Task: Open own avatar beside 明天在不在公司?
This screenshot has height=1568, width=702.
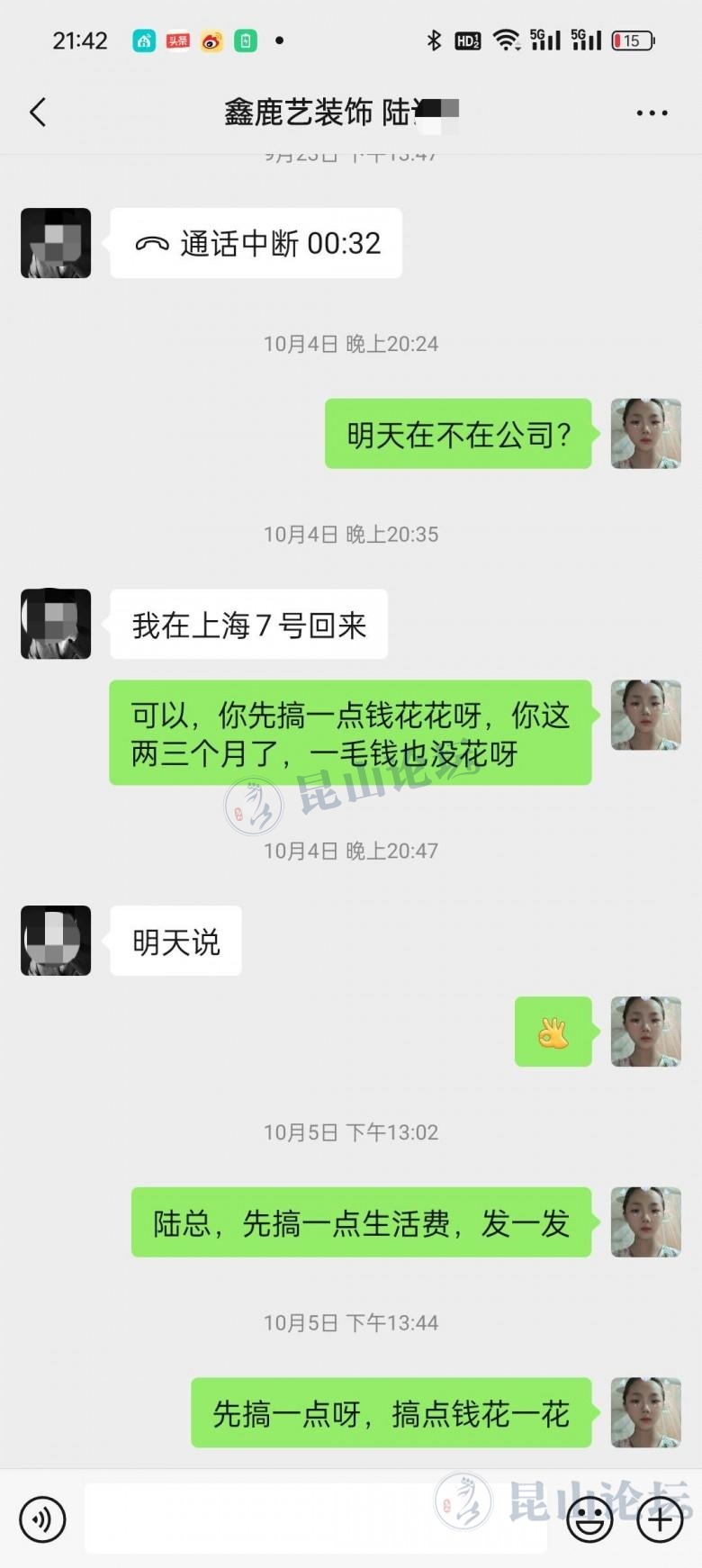Action: (645, 434)
